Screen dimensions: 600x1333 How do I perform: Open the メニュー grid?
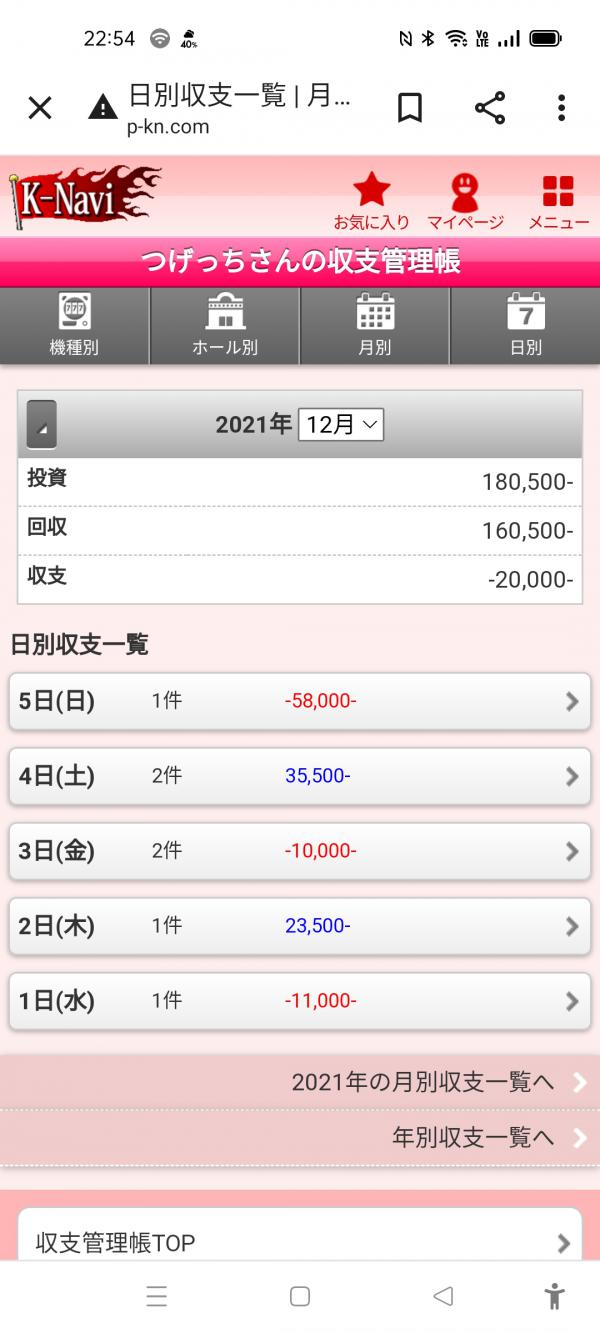point(558,200)
